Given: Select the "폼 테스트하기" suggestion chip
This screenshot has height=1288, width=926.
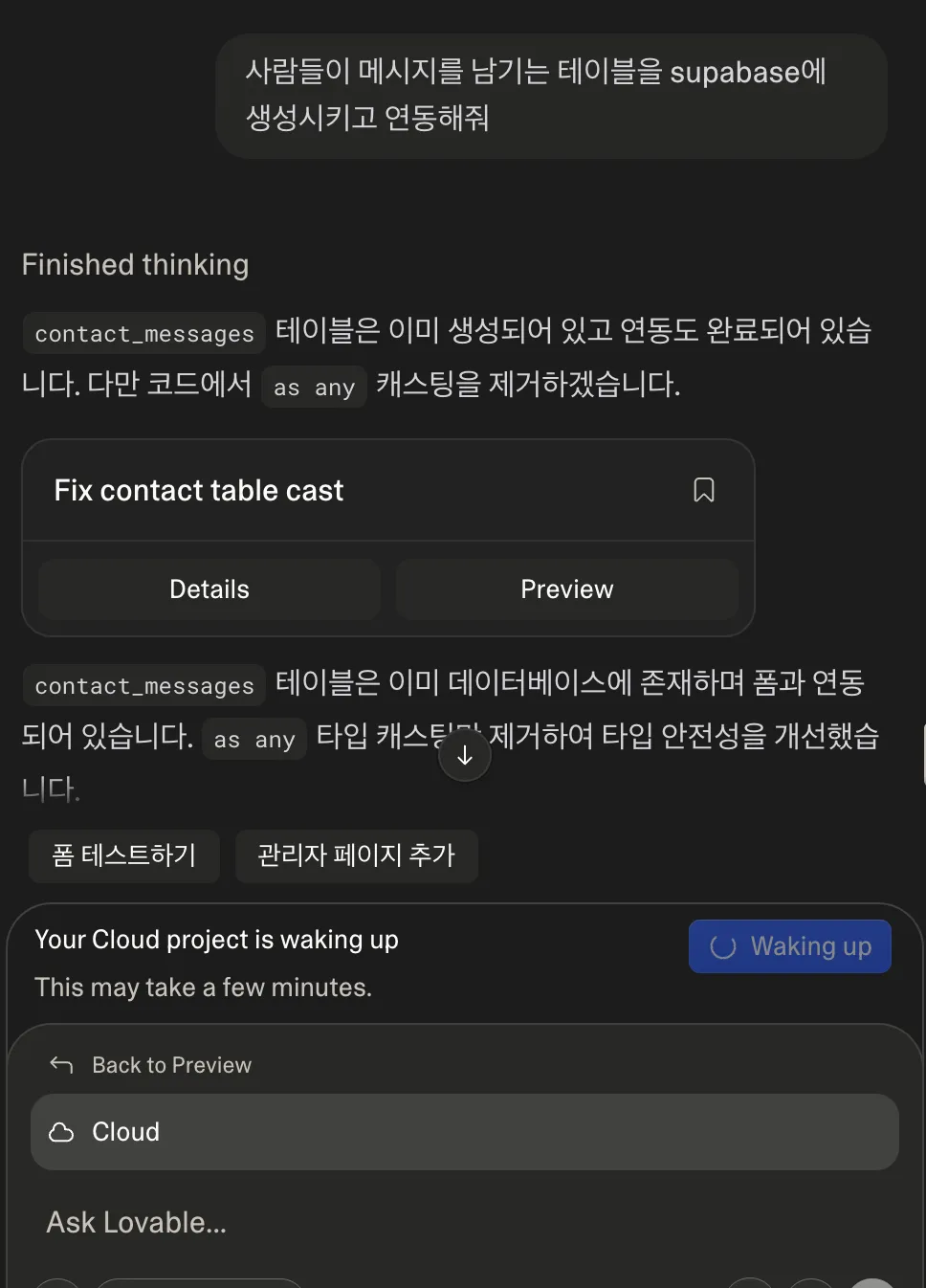Looking at the screenshot, I should tap(123, 855).
